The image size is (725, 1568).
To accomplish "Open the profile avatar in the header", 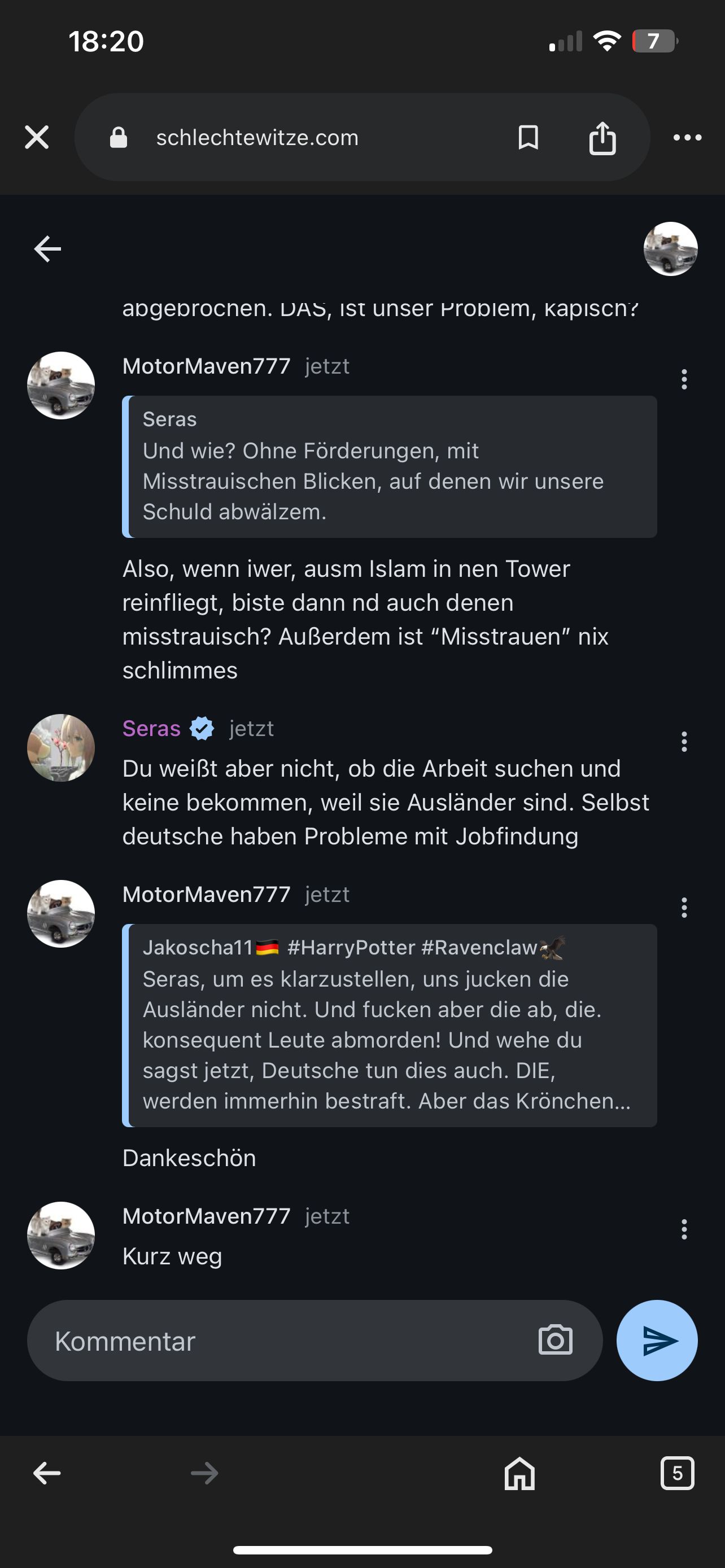I will [x=670, y=249].
